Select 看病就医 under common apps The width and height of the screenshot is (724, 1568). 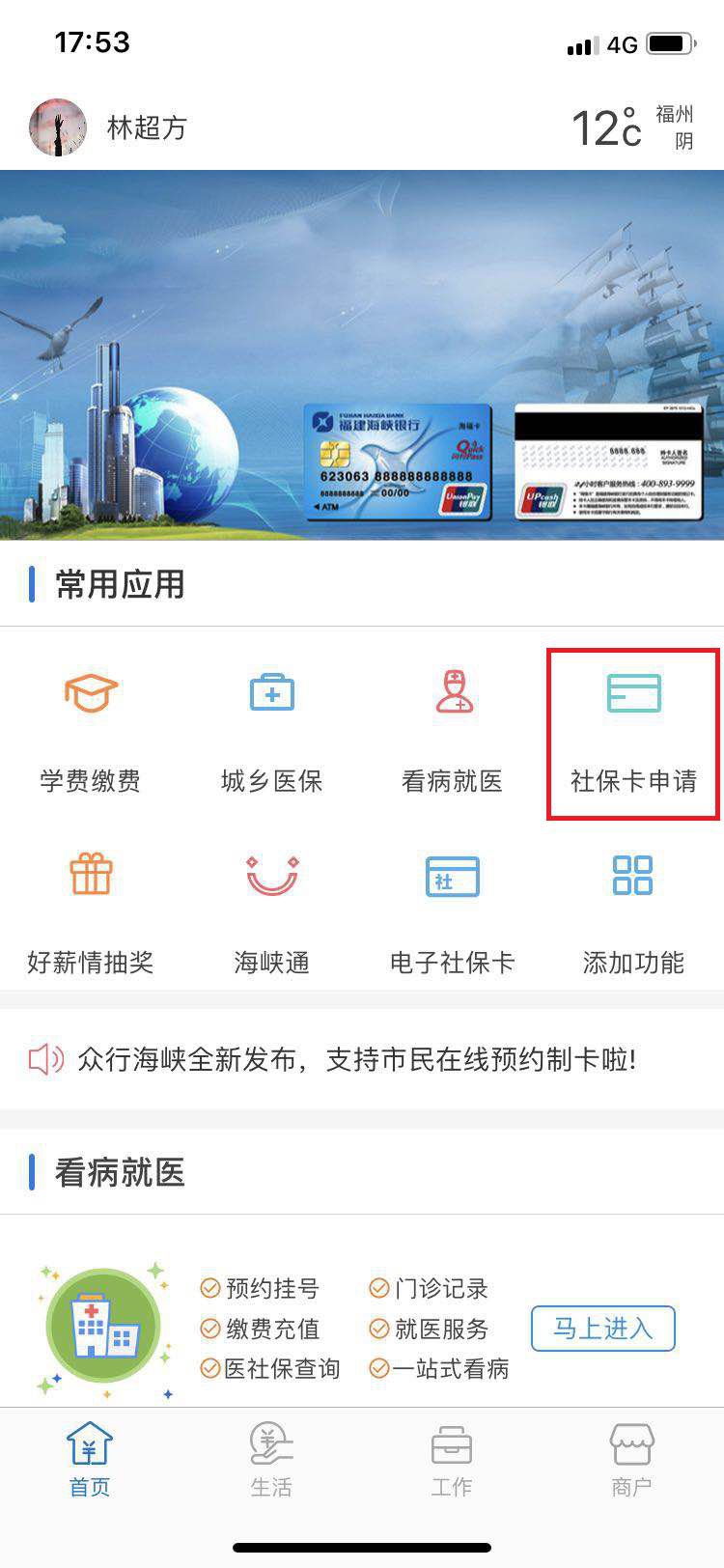[x=452, y=732]
